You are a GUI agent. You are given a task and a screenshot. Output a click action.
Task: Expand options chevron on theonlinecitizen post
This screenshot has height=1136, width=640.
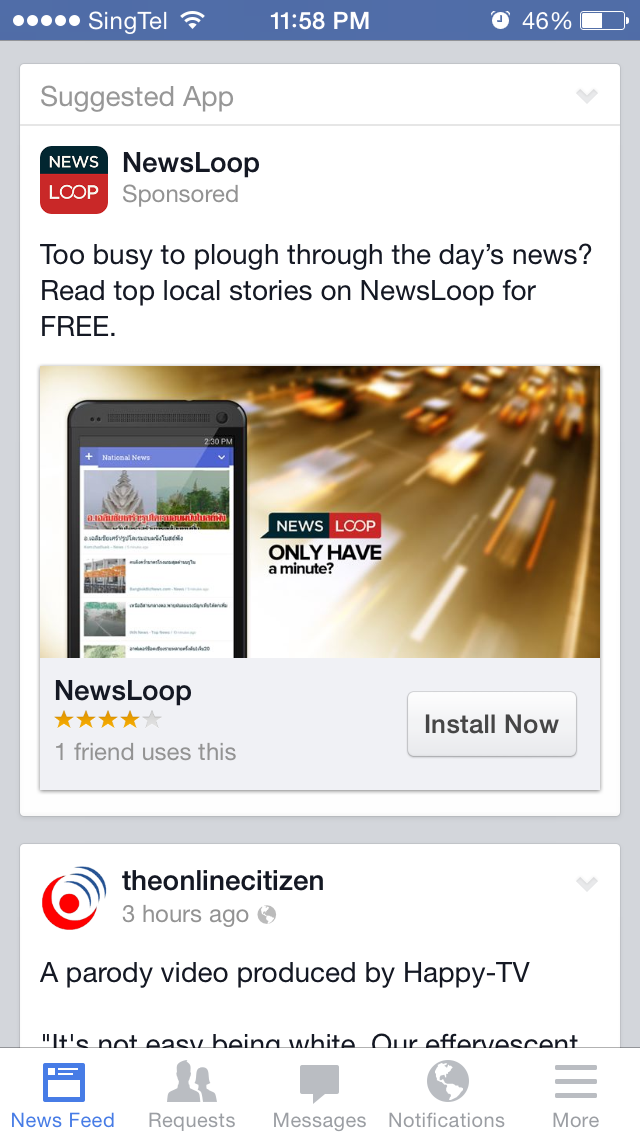pos(587,883)
